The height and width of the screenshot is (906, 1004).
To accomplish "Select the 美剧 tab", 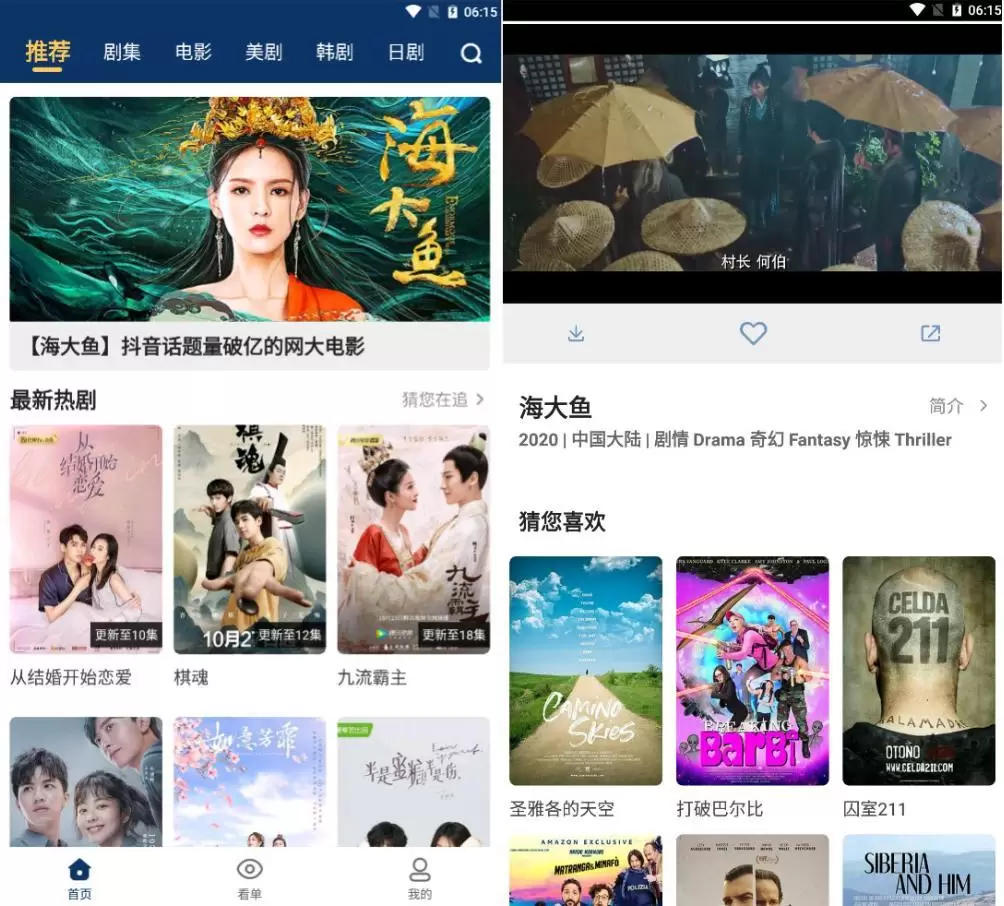I will click(264, 52).
